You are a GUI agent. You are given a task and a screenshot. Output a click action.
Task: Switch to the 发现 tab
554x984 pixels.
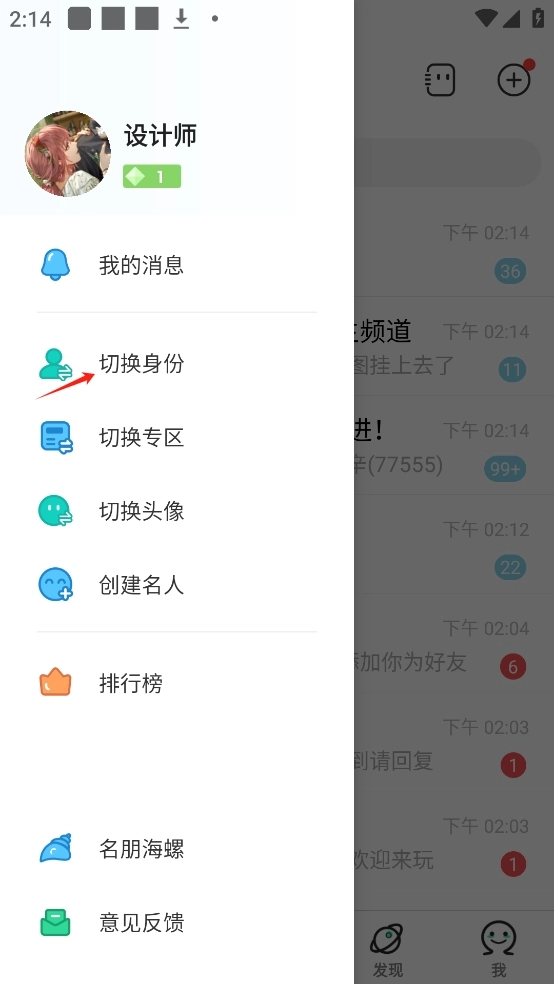coord(388,949)
